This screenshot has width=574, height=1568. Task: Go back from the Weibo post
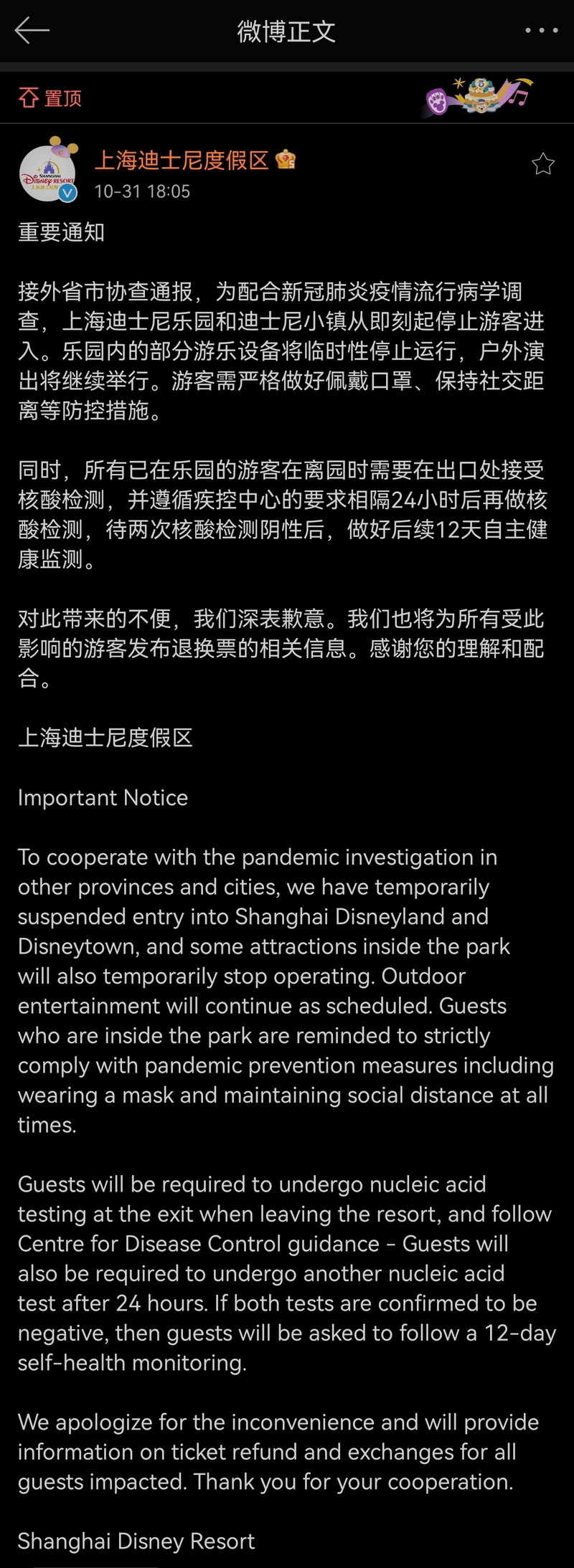click(32, 30)
